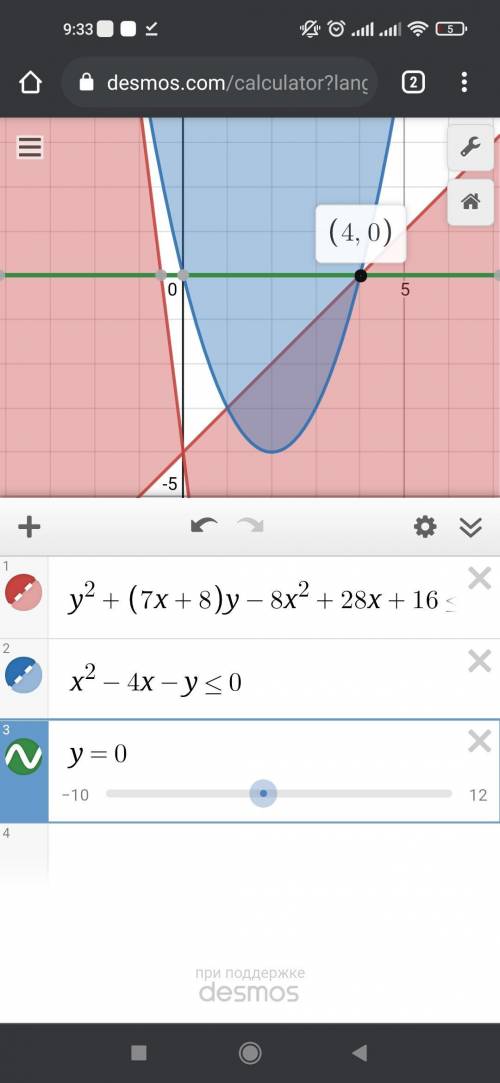
Task: Open the browser overflow menu
Action: [464, 83]
